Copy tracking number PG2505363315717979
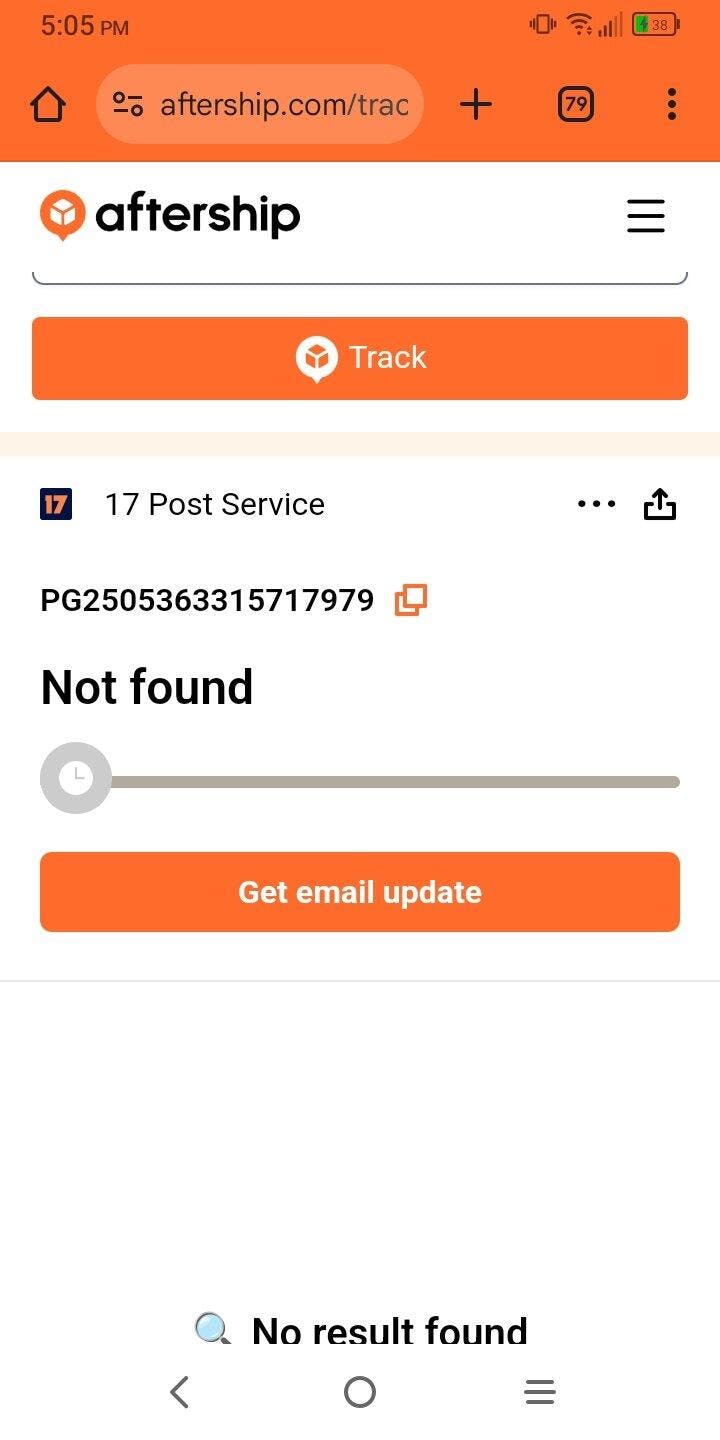This screenshot has width=720, height=1440. 411,600
